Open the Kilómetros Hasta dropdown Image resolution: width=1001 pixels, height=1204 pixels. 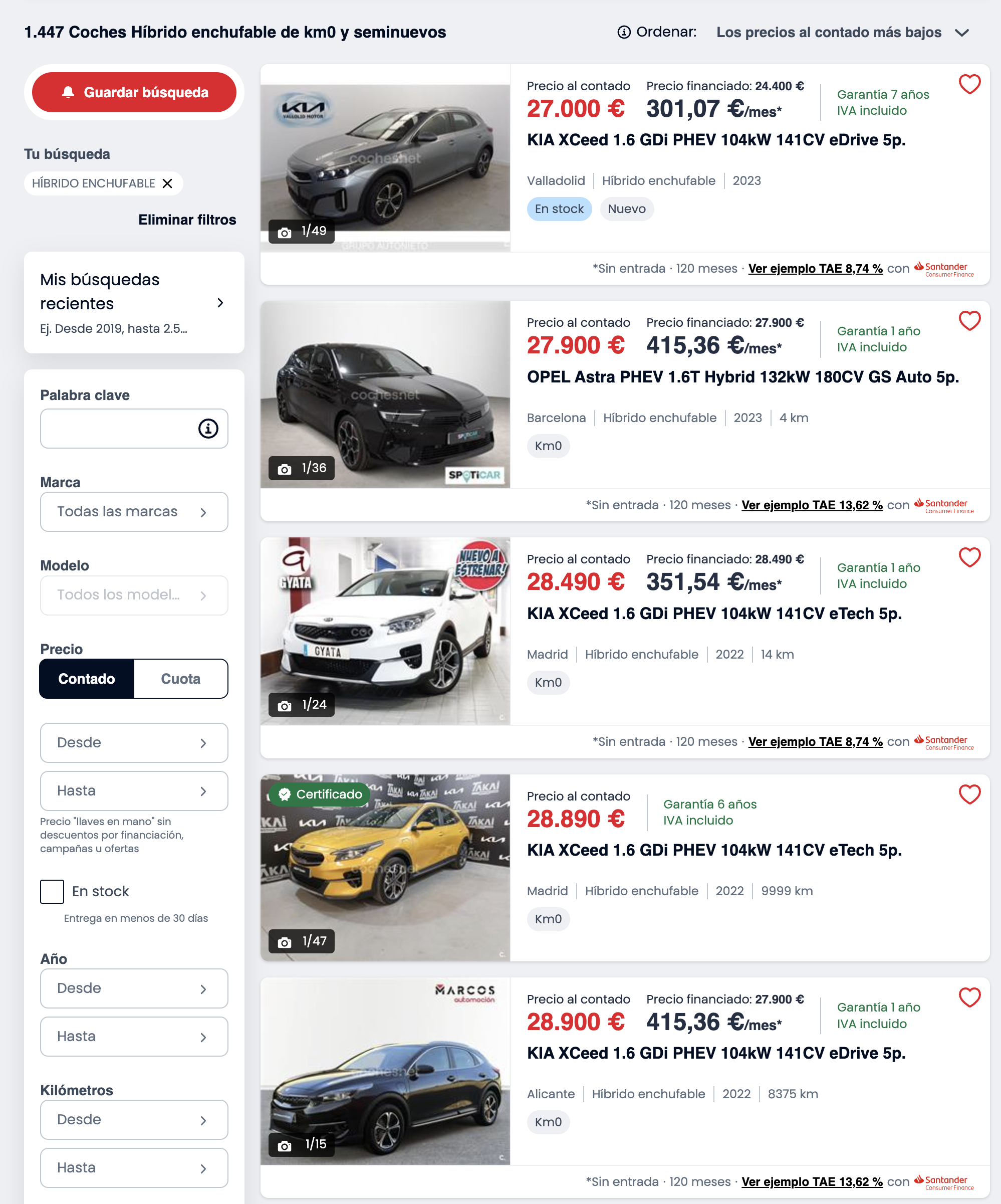[133, 1167]
